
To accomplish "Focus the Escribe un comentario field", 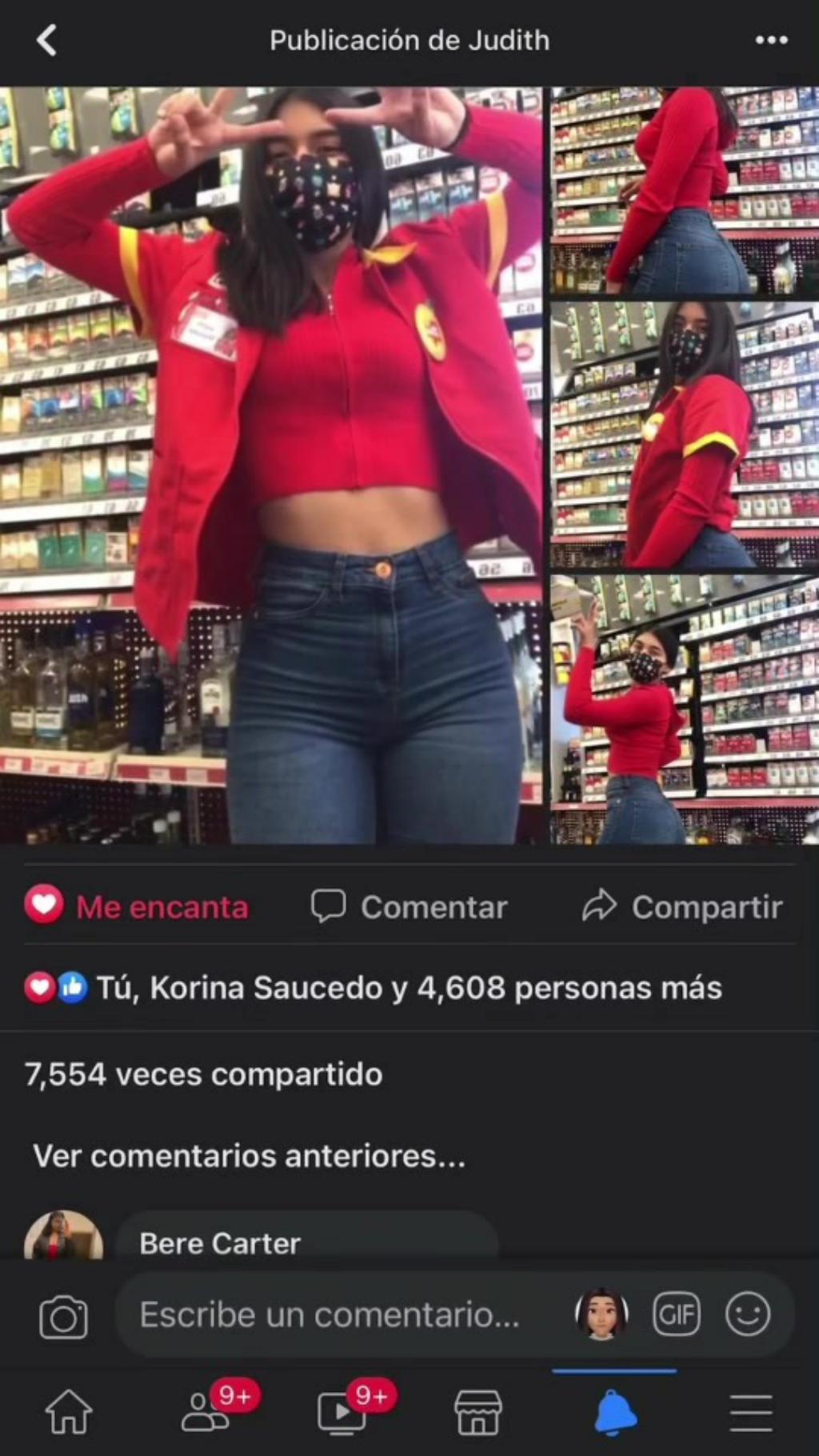I will click(x=330, y=1314).
